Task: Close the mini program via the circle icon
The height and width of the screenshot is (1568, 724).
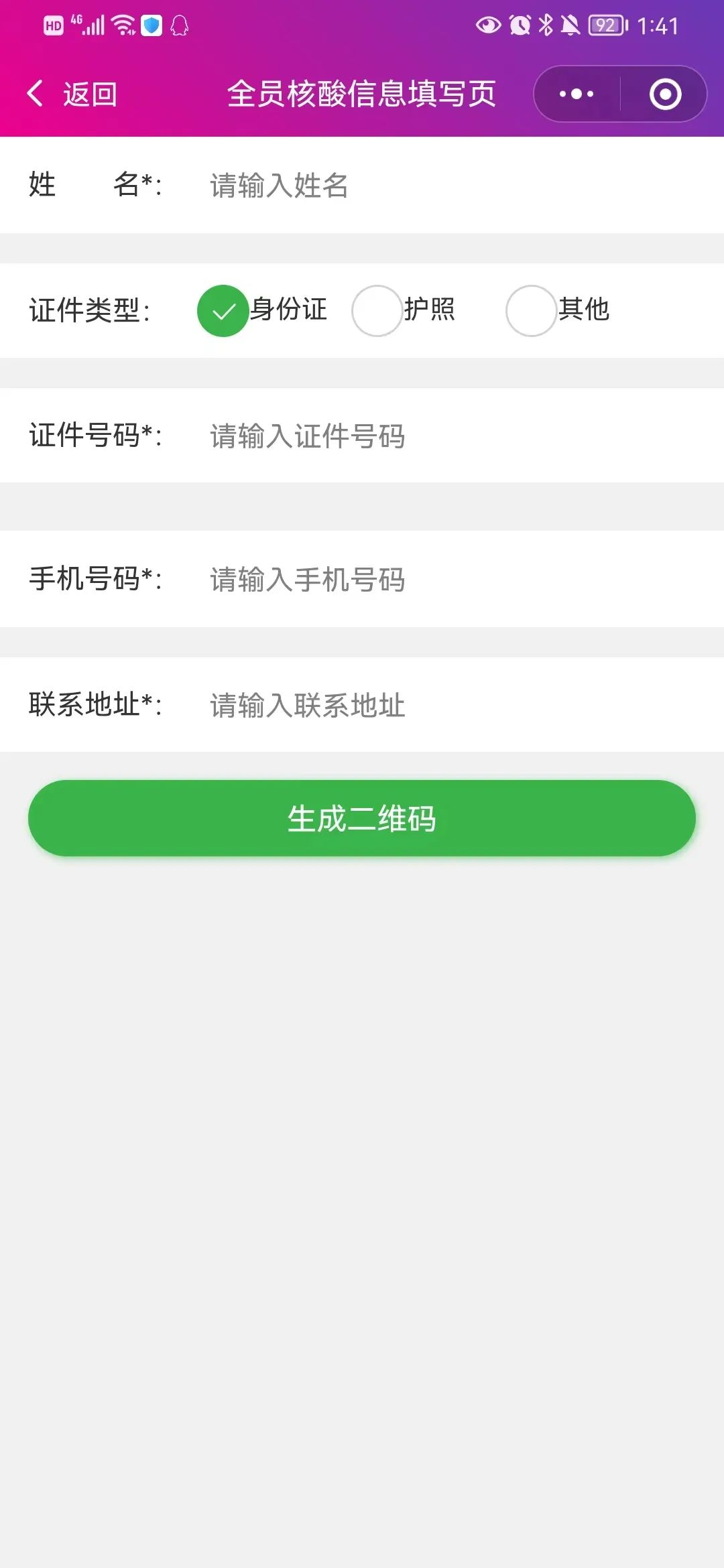Action: pyautogui.click(x=665, y=94)
